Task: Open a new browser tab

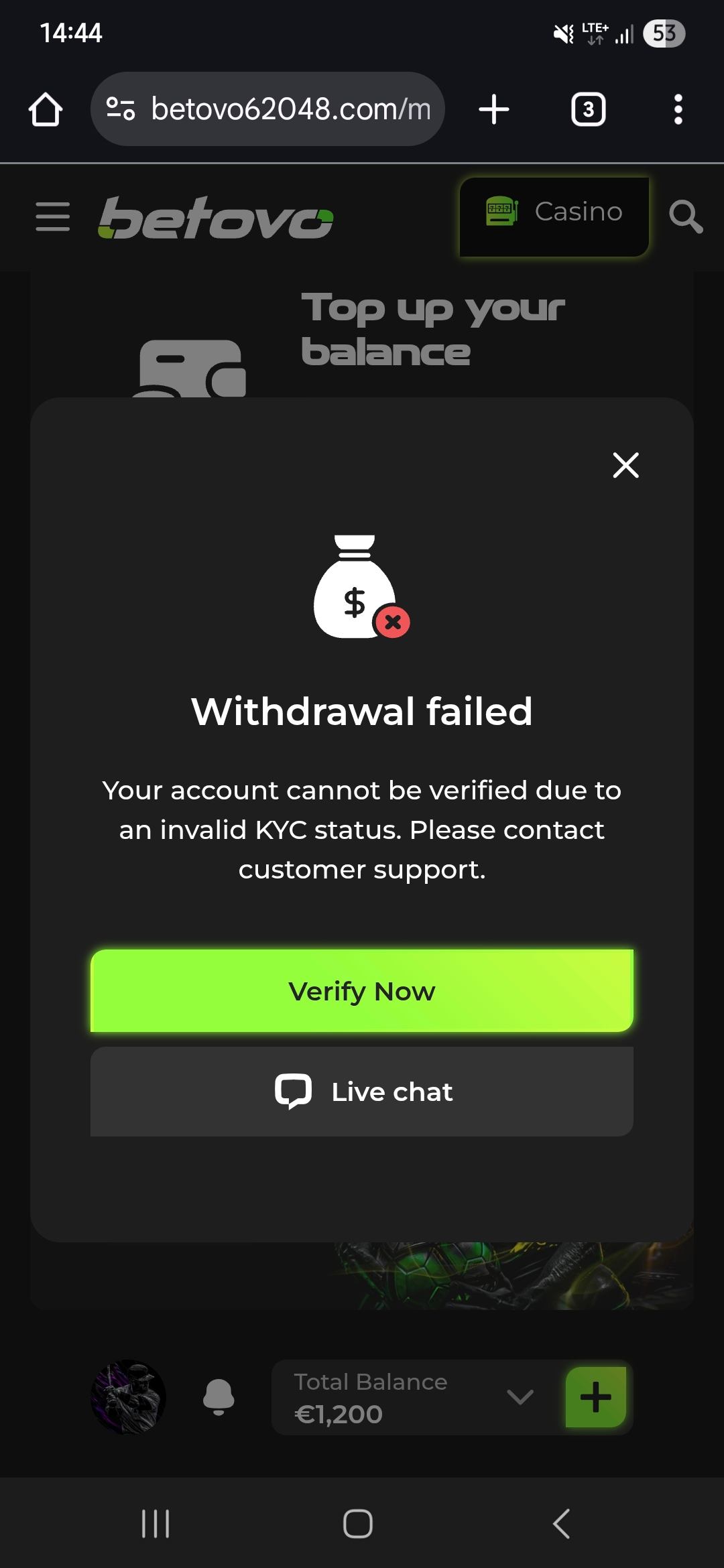Action: pyautogui.click(x=494, y=109)
